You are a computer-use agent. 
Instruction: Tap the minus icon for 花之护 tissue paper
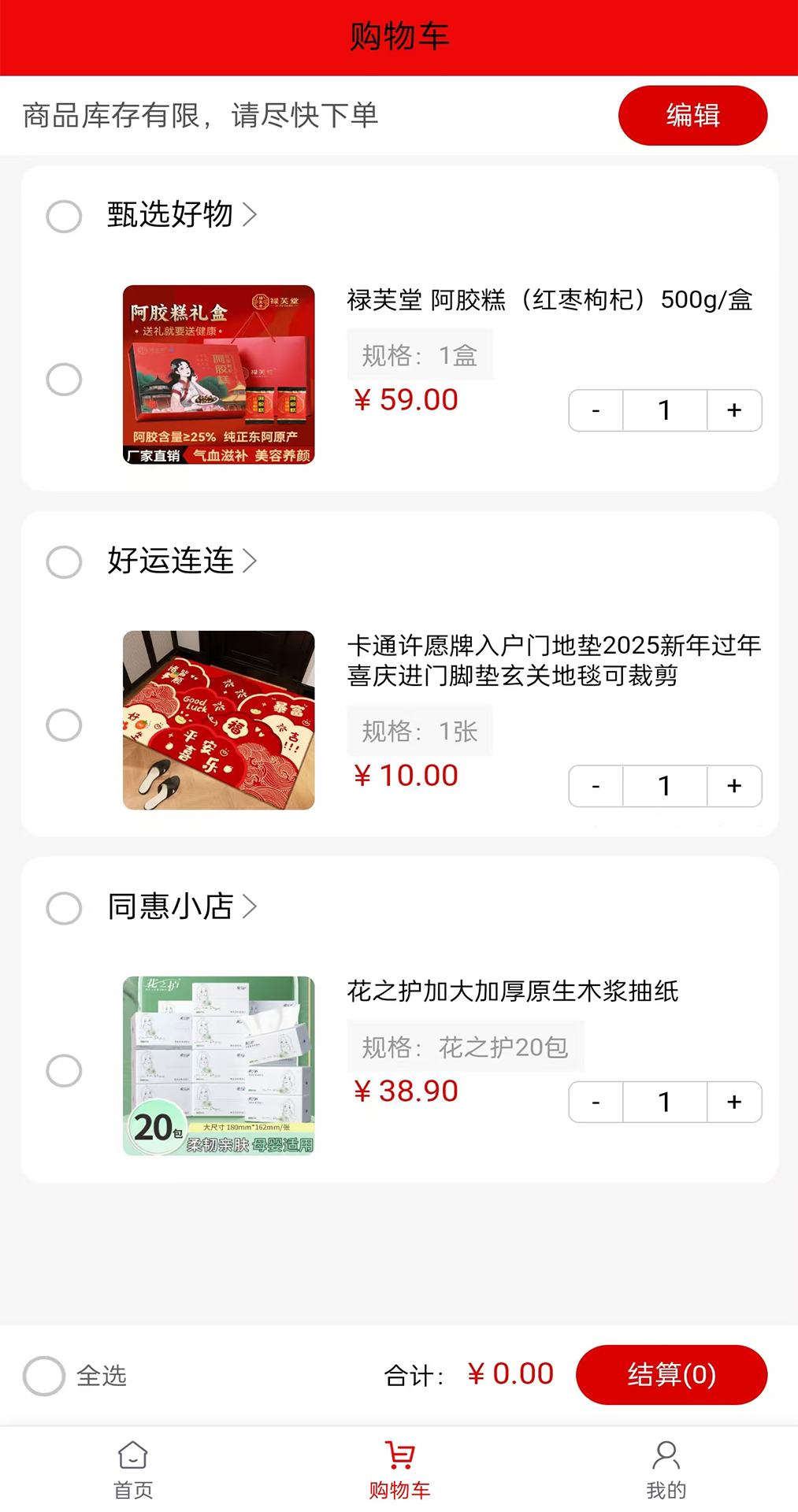tap(595, 1102)
